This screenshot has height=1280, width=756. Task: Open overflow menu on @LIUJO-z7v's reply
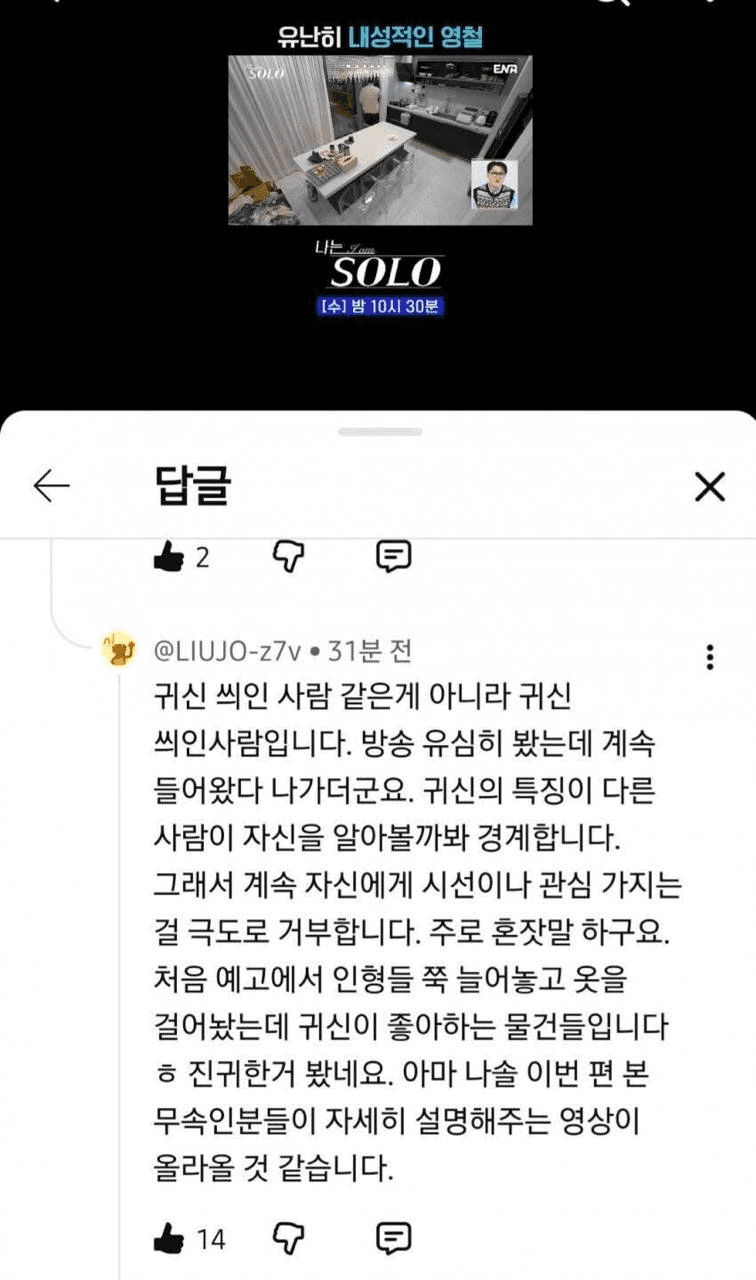[709, 657]
